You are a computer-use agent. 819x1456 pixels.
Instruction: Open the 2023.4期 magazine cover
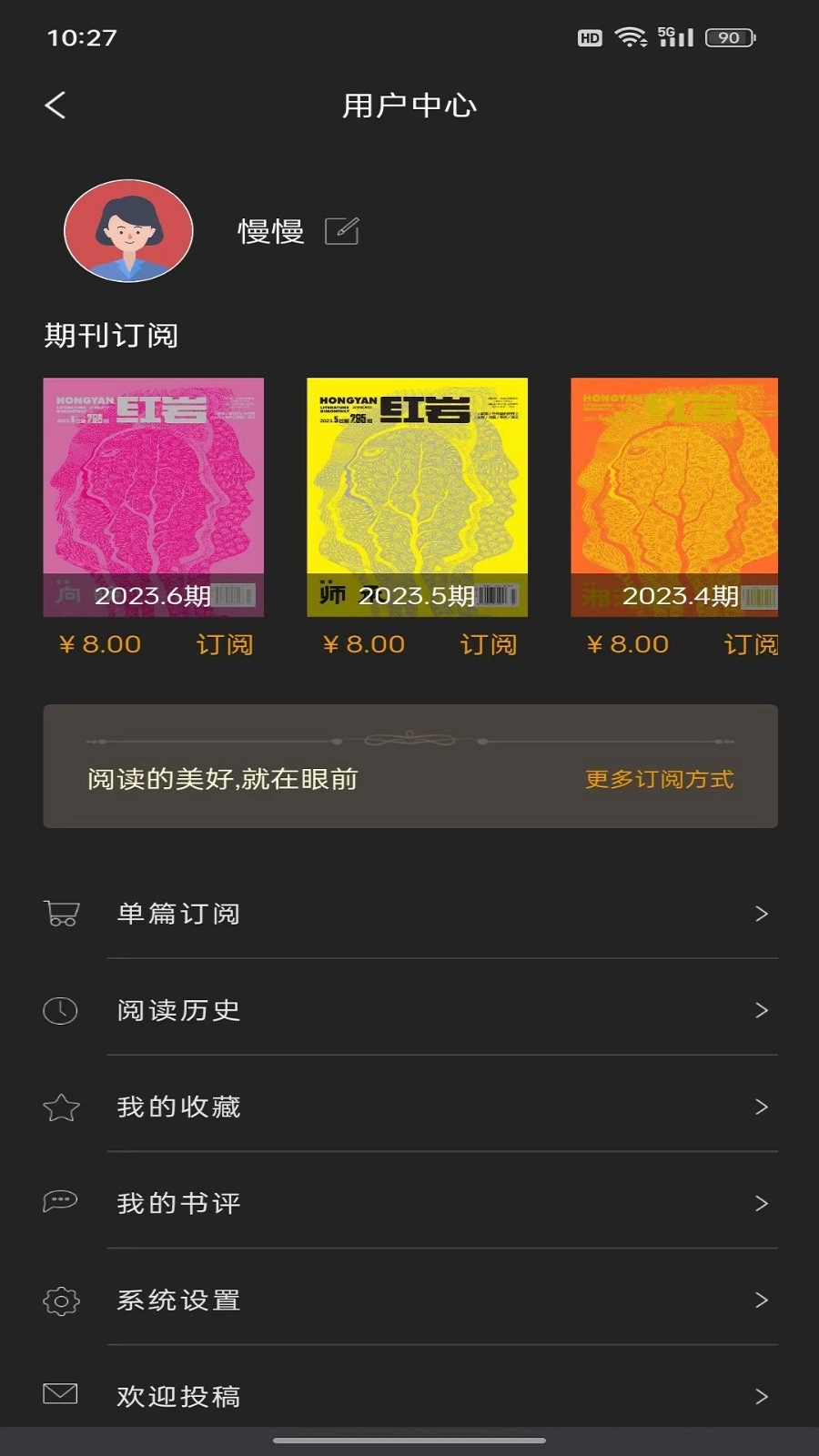pyautogui.click(x=673, y=498)
